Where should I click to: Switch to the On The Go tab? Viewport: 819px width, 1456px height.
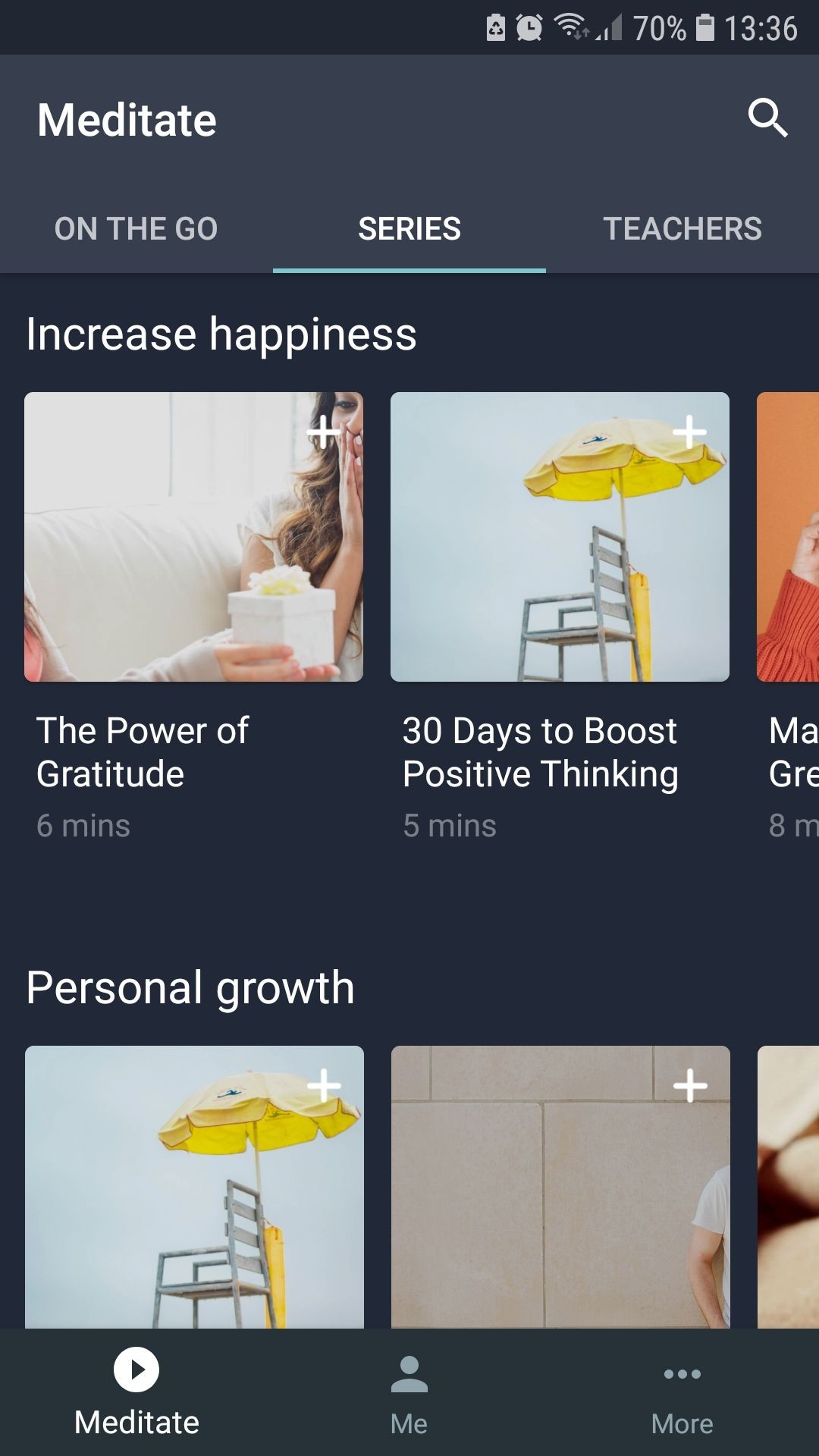tap(136, 228)
